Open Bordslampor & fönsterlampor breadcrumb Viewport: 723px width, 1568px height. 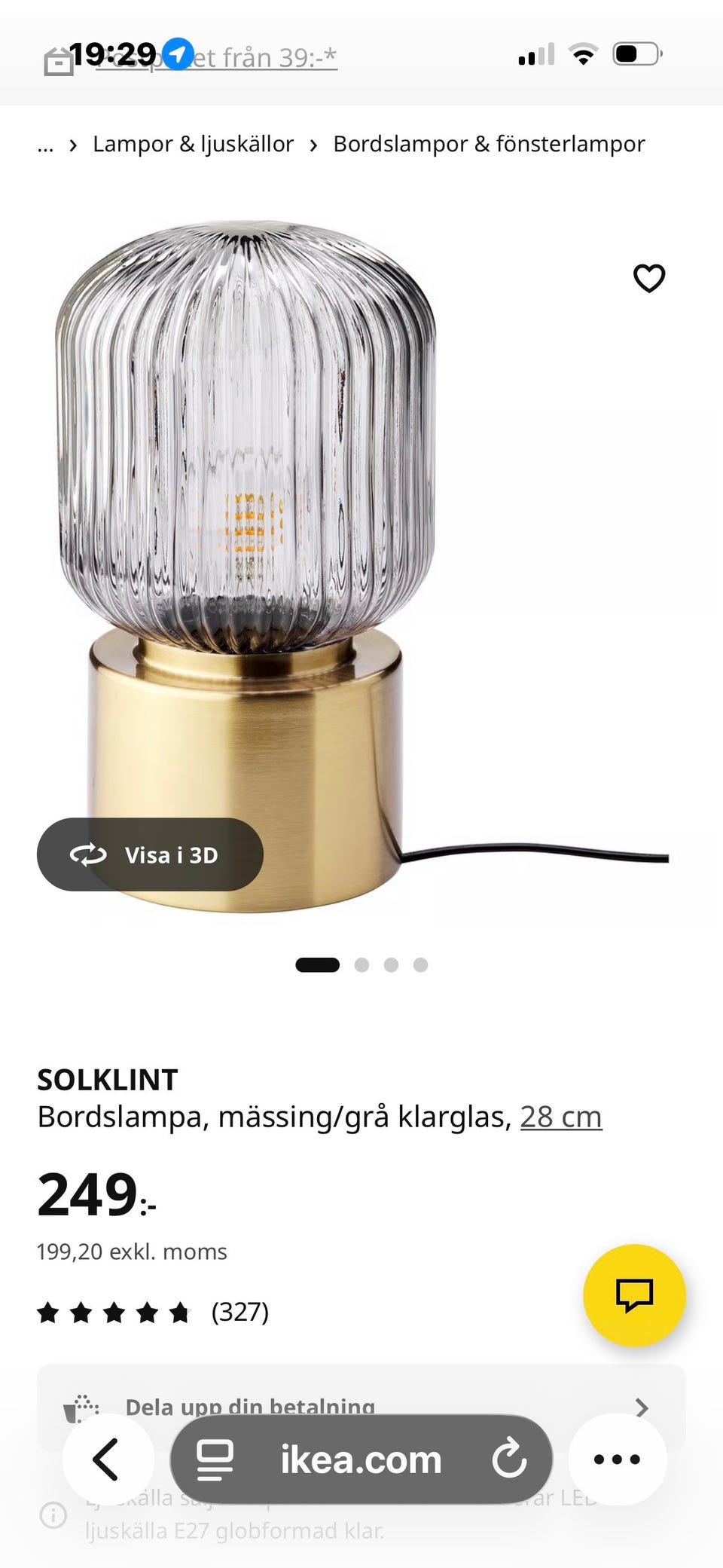point(489,144)
